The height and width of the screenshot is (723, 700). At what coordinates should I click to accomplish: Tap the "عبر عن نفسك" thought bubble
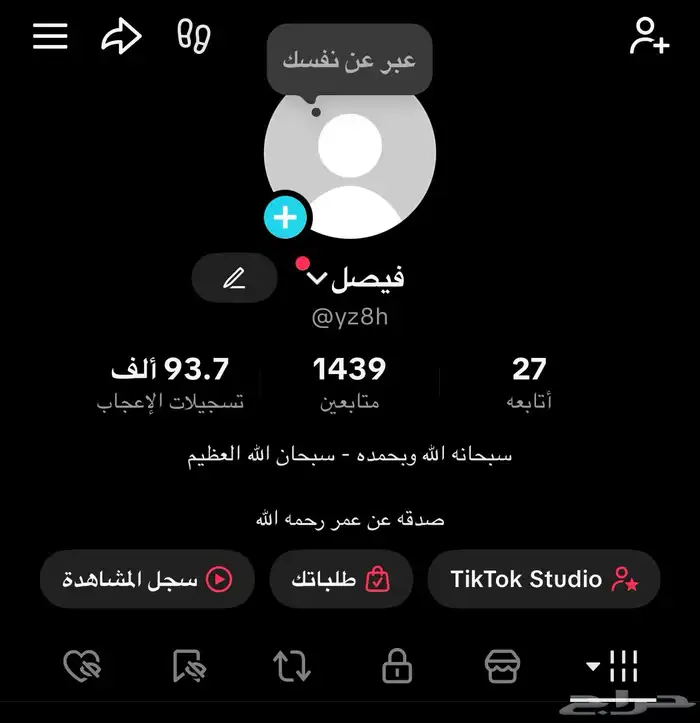coord(349,60)
